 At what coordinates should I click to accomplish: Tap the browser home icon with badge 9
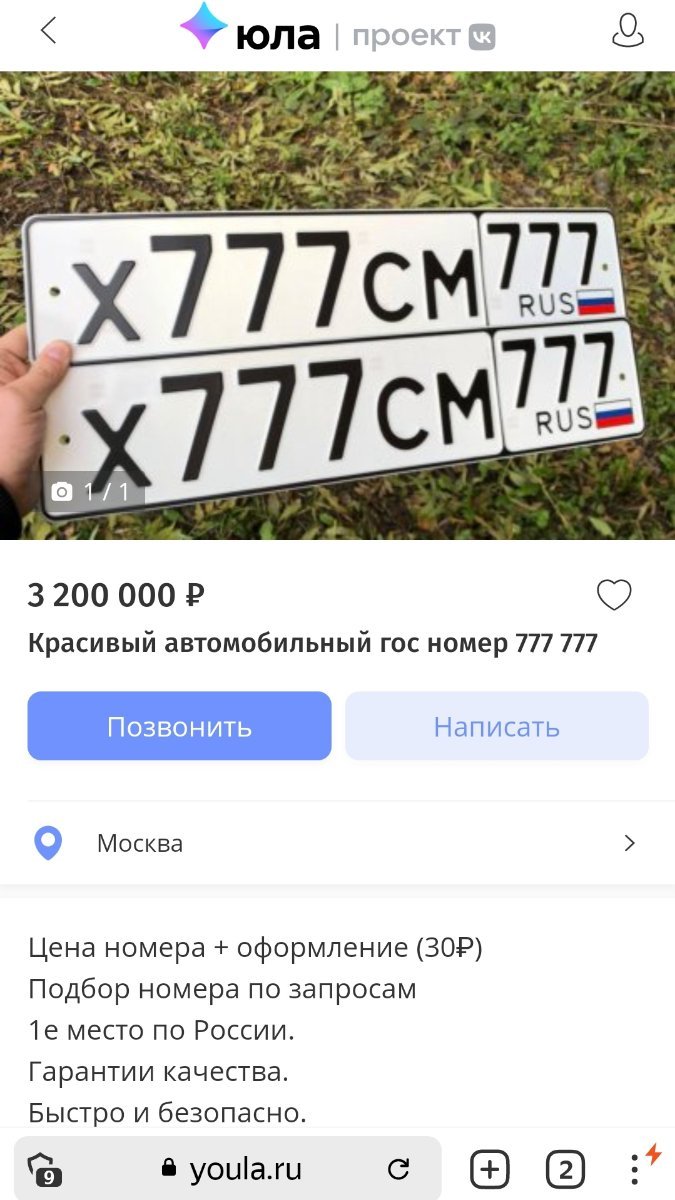(x=43, y=1169)
